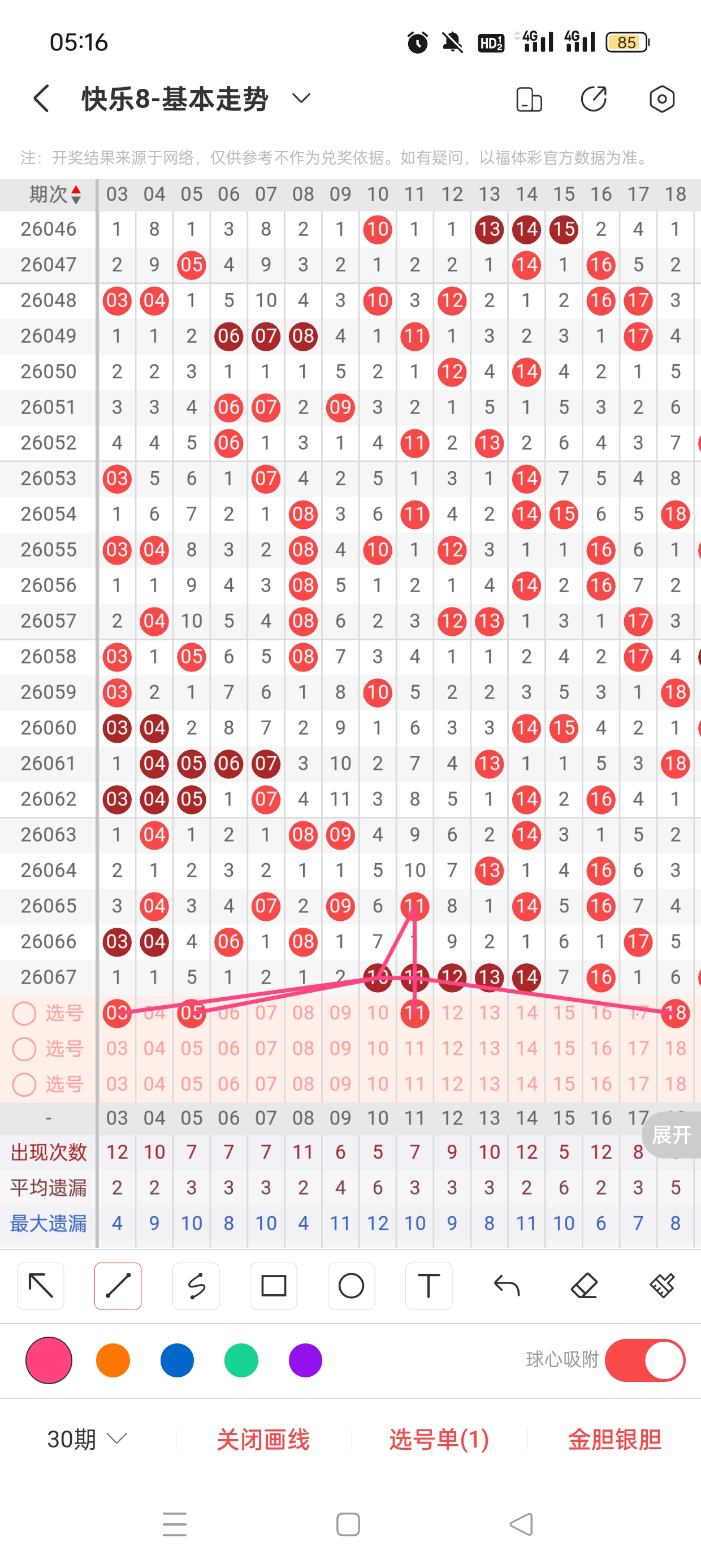Choose the purple line color
Screen dimensions: 701x1568
coord(305,1360)
